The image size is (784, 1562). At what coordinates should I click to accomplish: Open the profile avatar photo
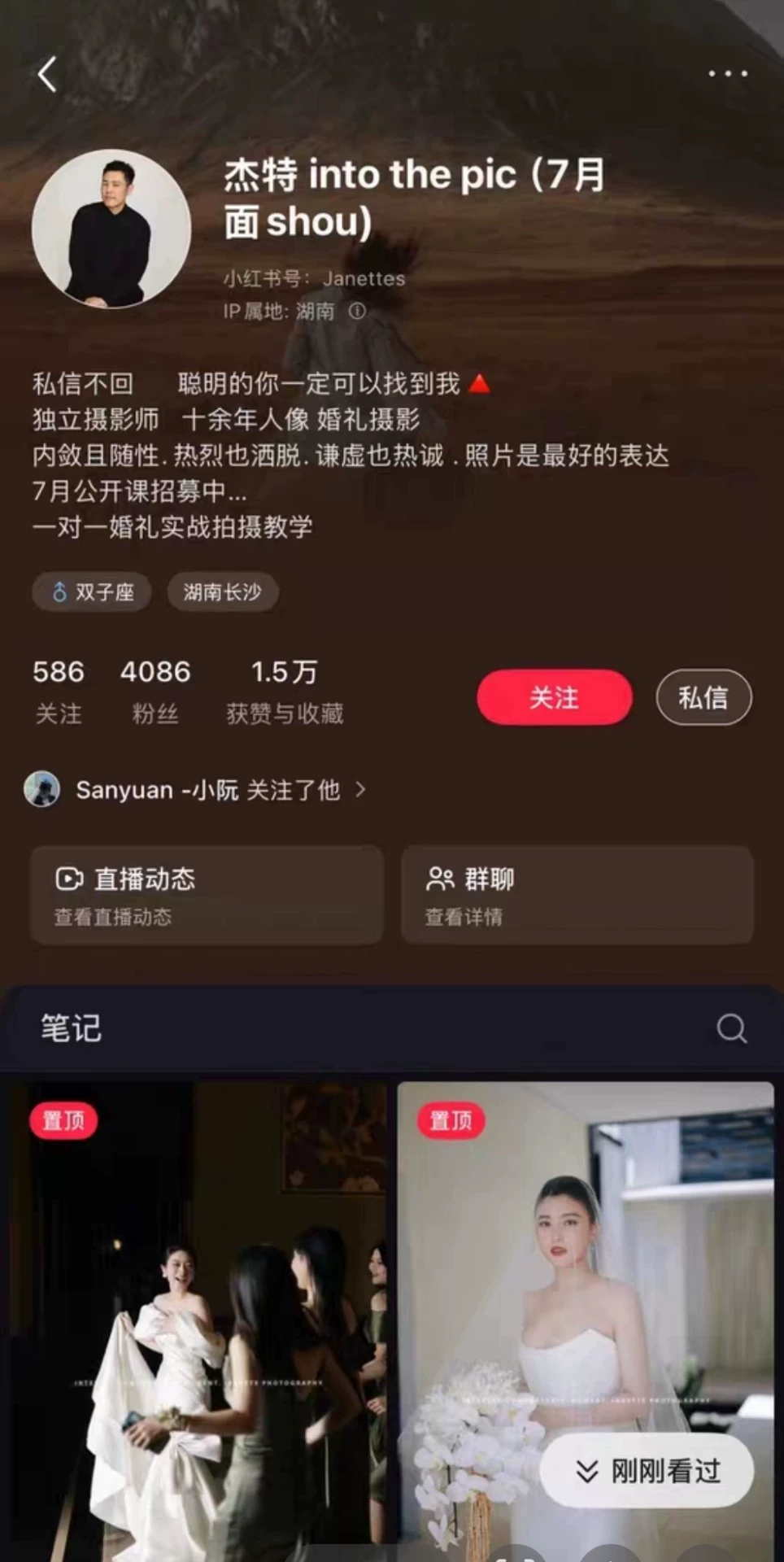(111, 229)
